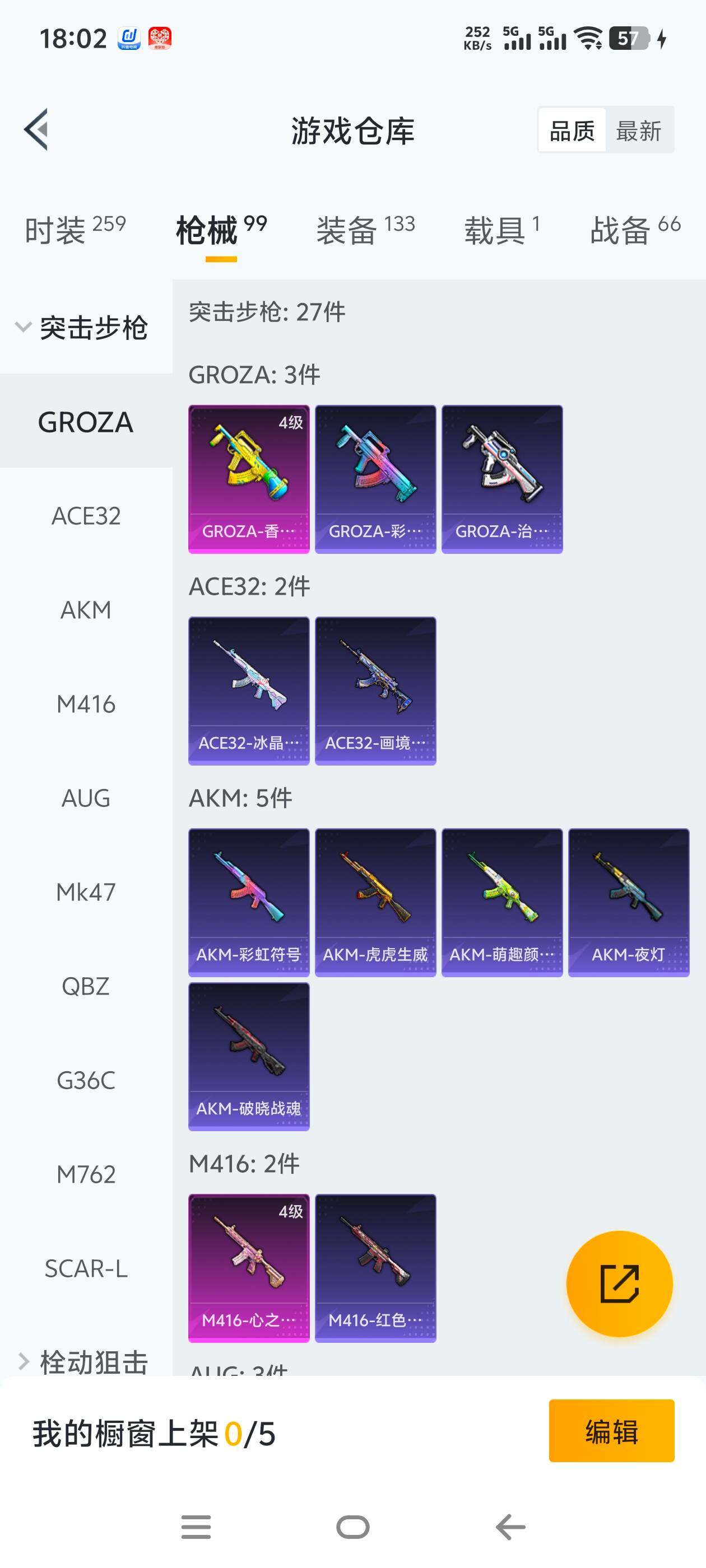This screenshot has width=706, height=1568.
Task: Open the 载具 tab
Action: tap(501, 230)
